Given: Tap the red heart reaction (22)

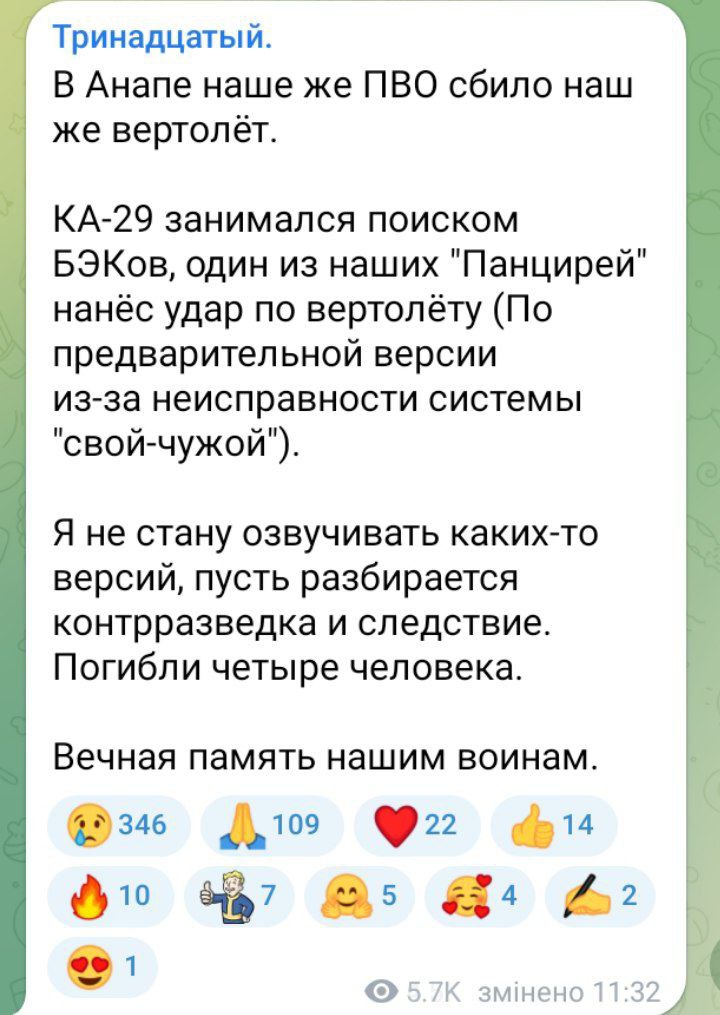Looking at the screenshot, I should 413,825.
